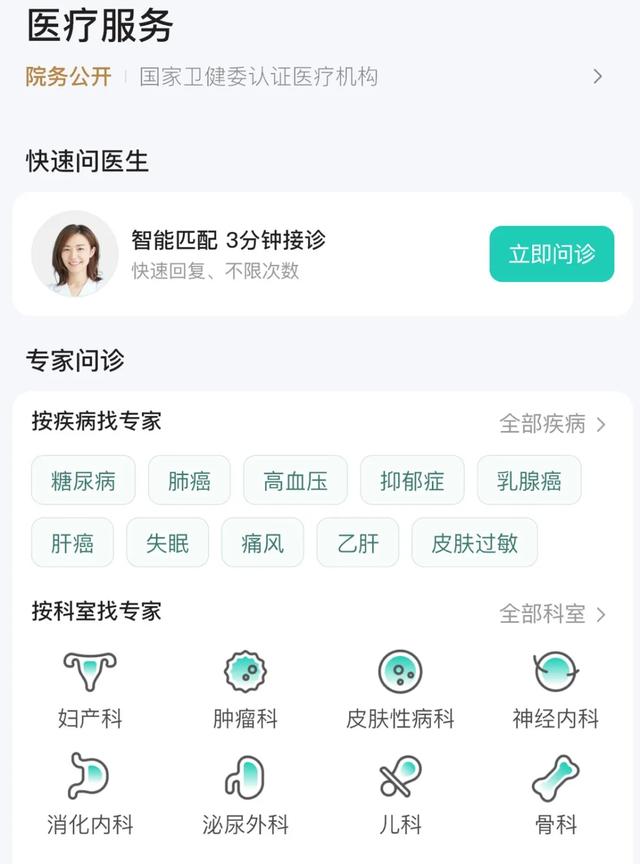The height and width of the screenshot is (864, 640).
Task: Open the 痛风 disease chip
Action: pos(262,543)
